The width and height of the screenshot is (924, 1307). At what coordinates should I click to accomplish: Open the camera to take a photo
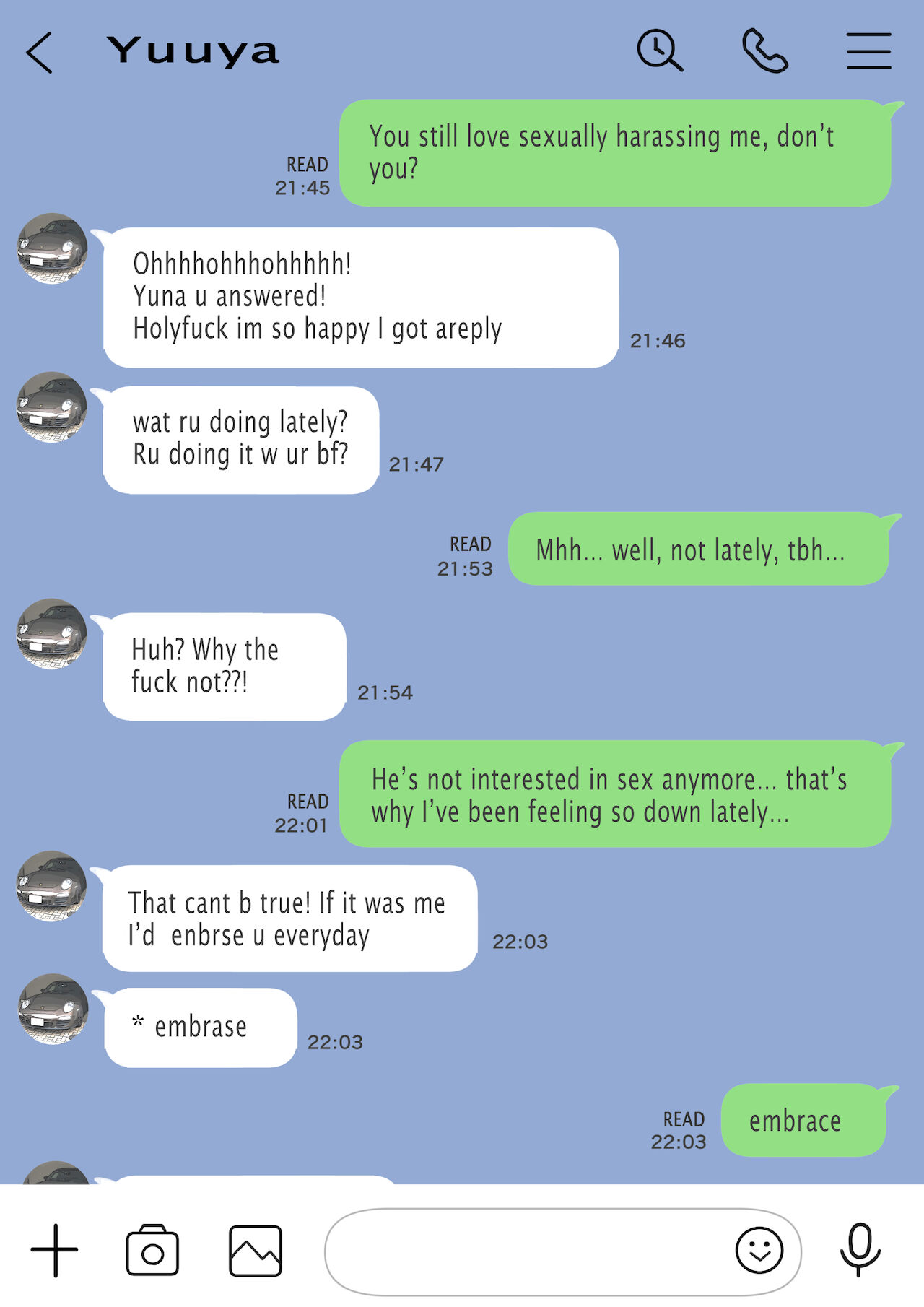[152, 1250]
